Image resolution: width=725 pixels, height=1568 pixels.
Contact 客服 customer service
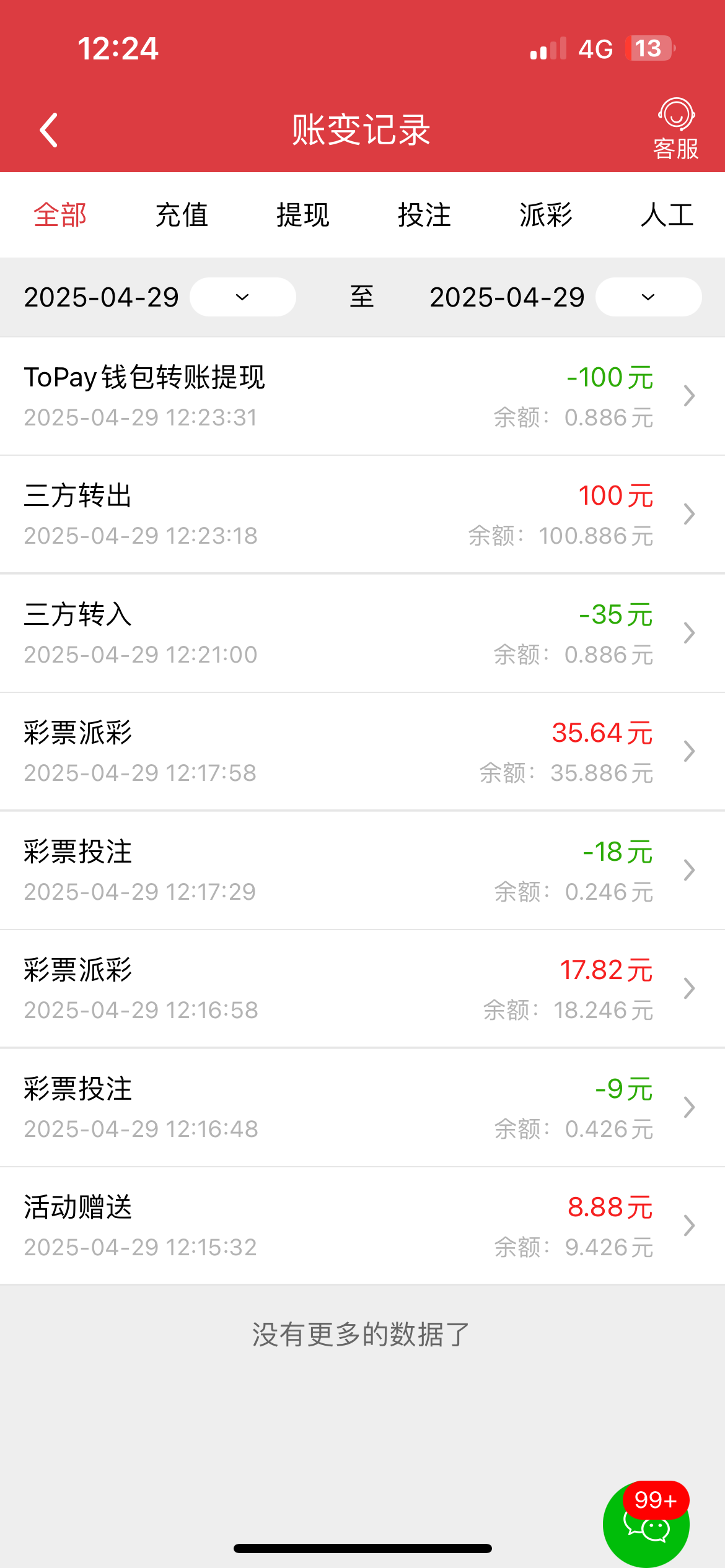point(675,129)
